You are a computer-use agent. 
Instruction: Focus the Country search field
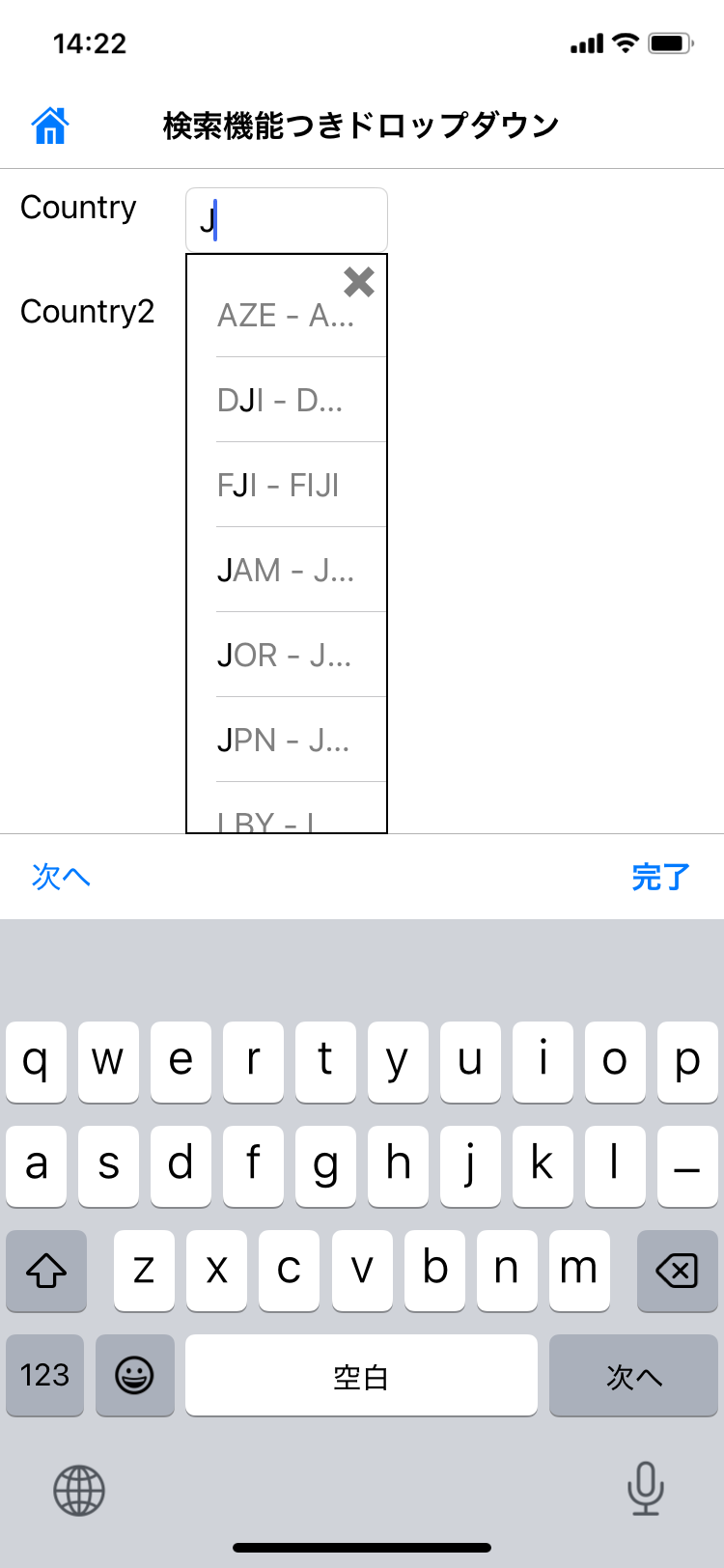click(287, 220)
